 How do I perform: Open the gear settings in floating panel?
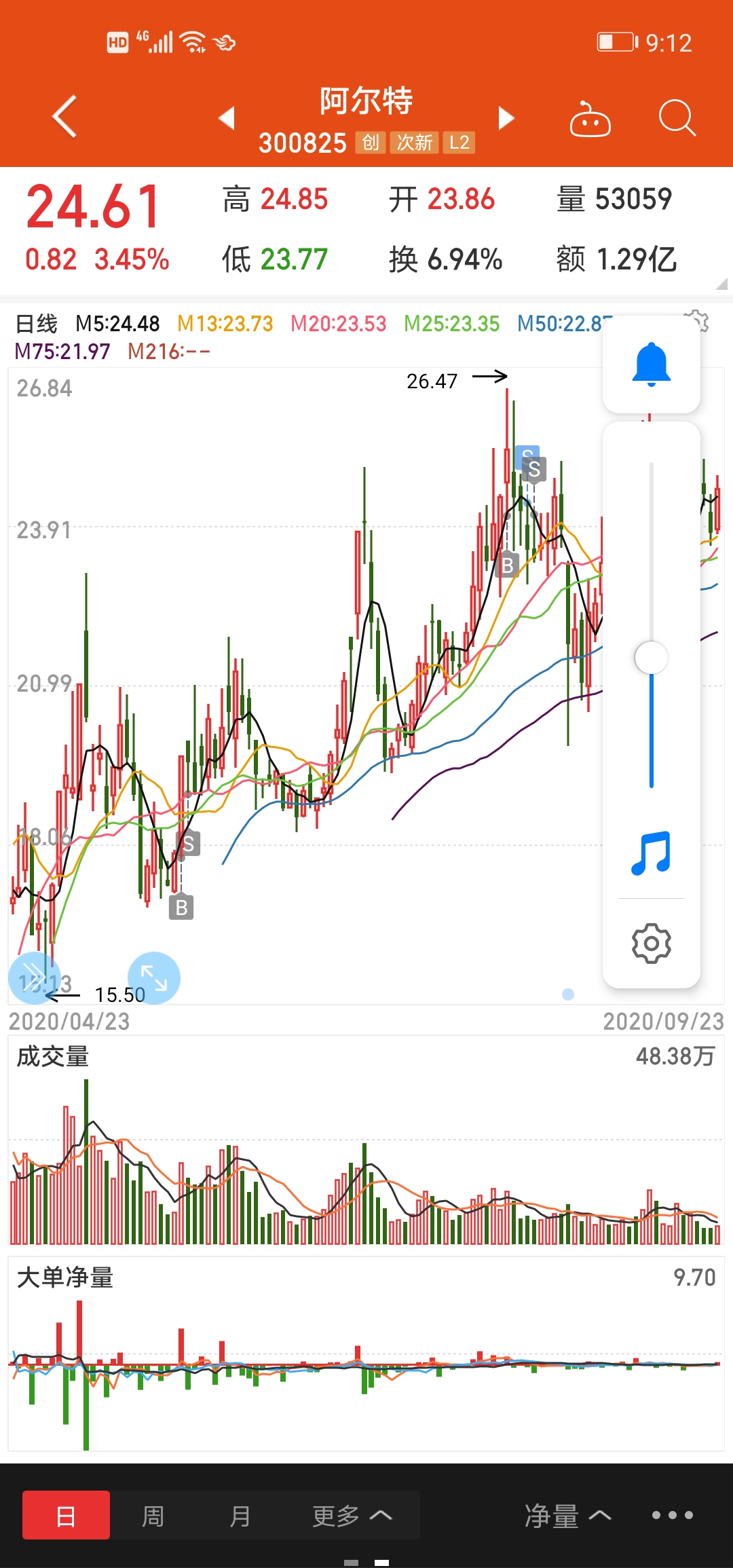point(652,943)
